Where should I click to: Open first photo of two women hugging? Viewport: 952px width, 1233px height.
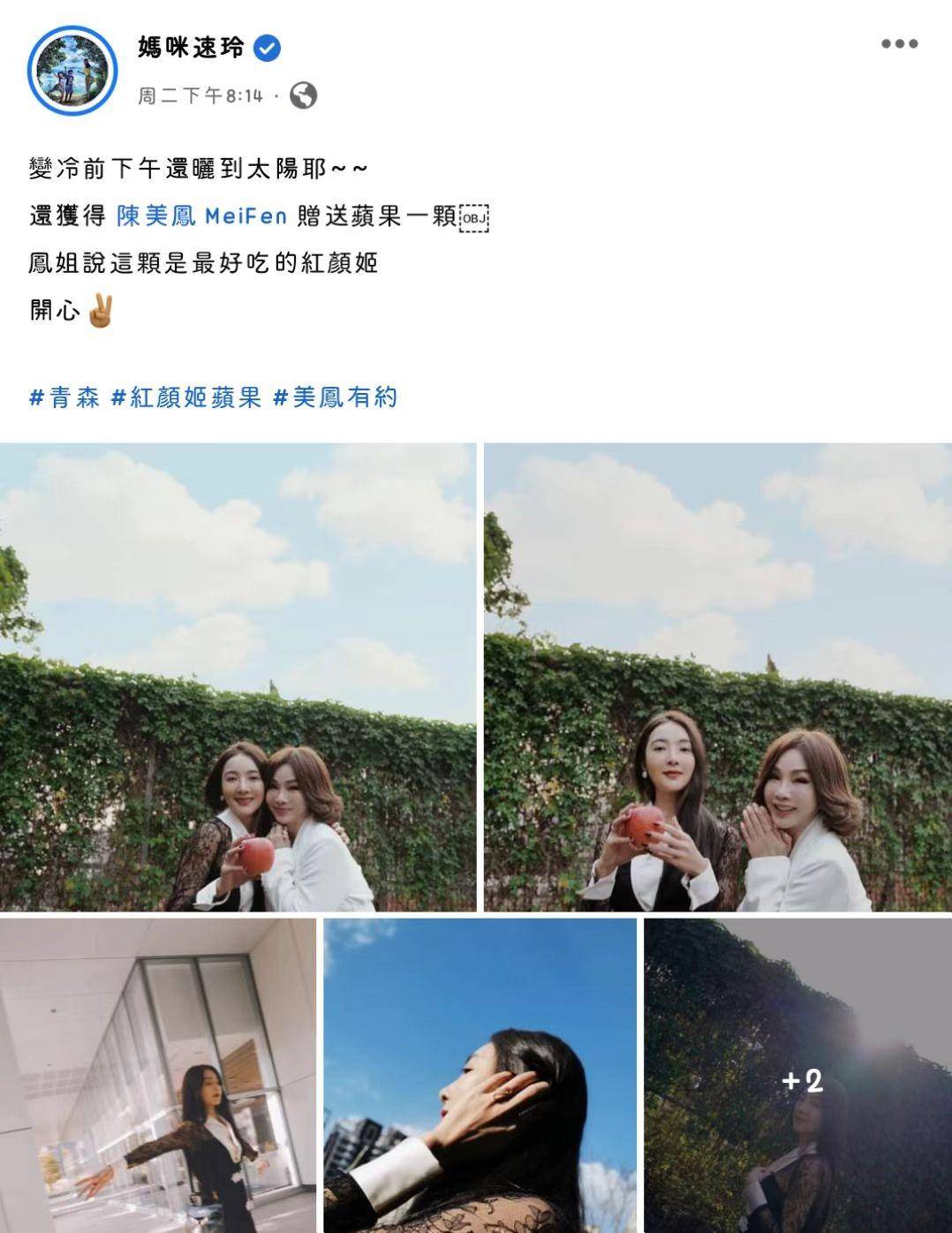(238, 677)
